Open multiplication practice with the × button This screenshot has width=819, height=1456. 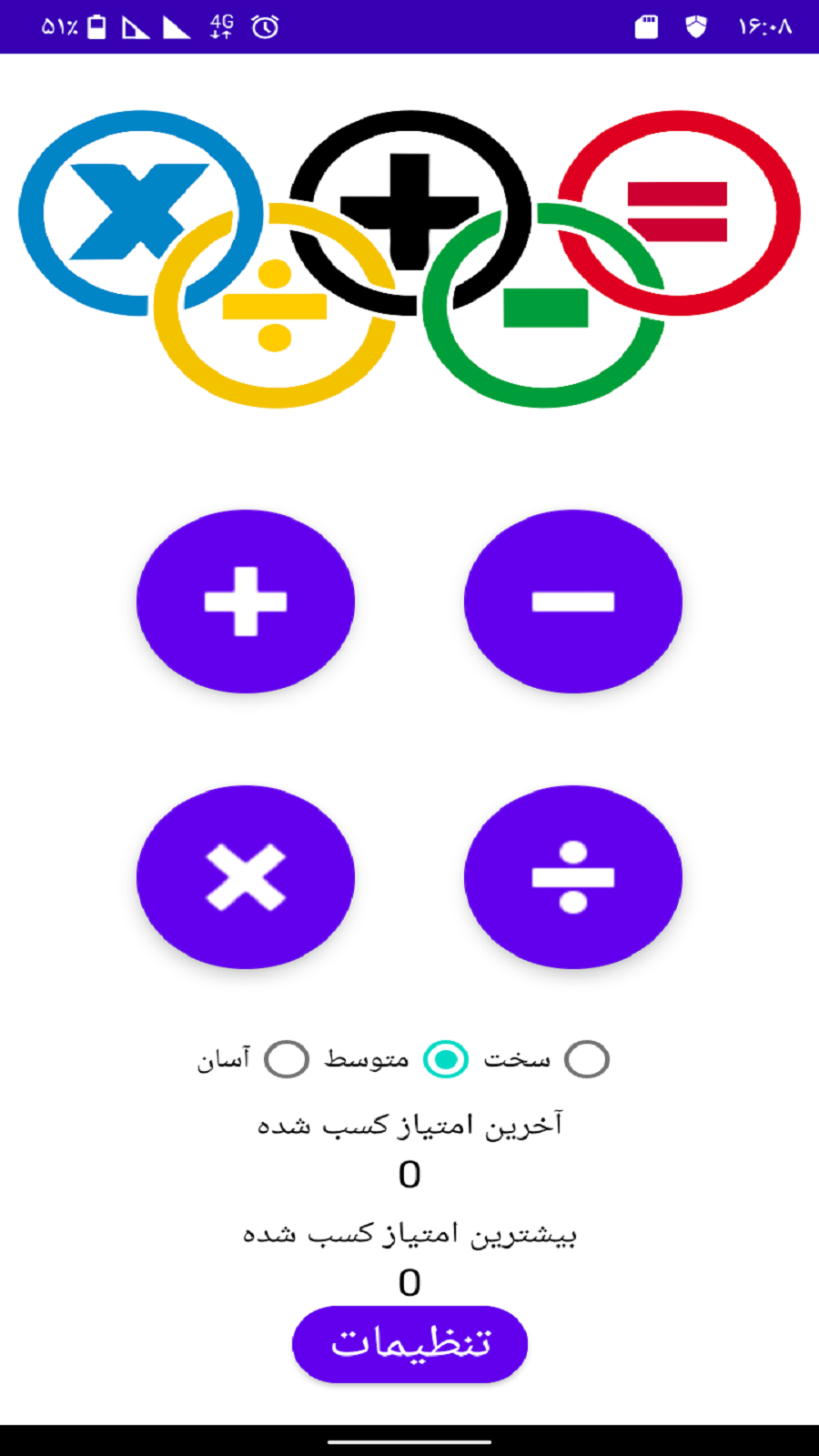(x=246, y=876)
